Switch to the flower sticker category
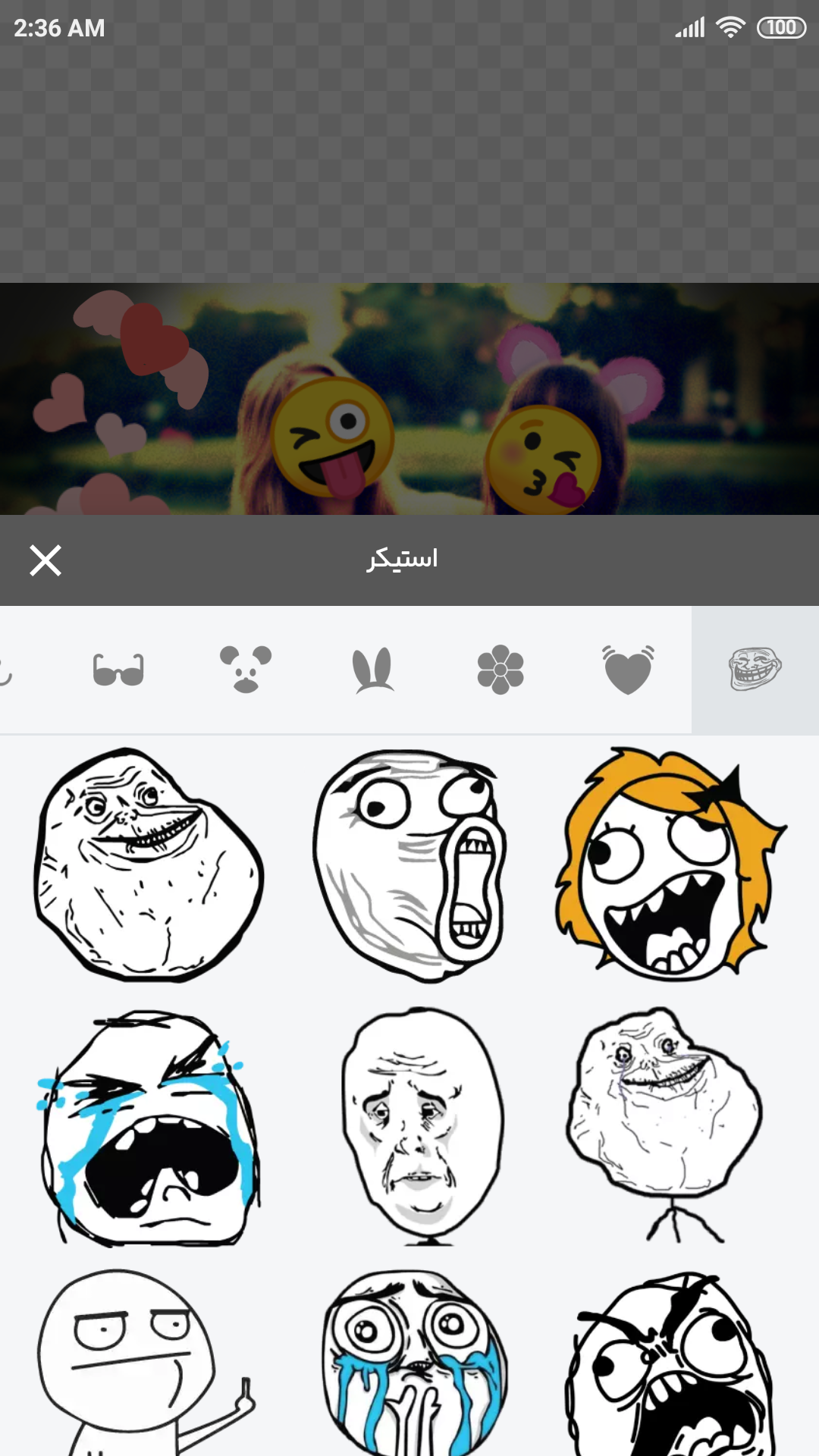Image resolution: width=819 pixels, height=1456 pixels. click(x=500, y=670)
